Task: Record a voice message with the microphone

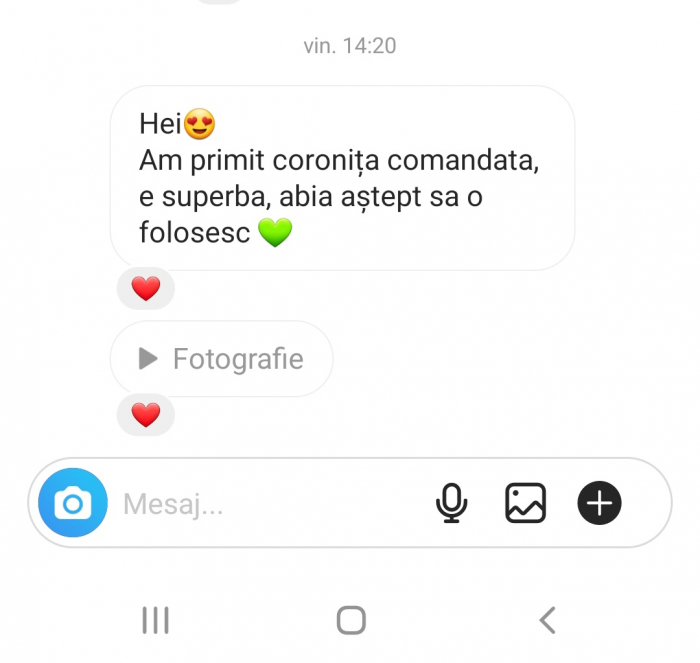Action: pyautogui.click(x=452, y=503)
